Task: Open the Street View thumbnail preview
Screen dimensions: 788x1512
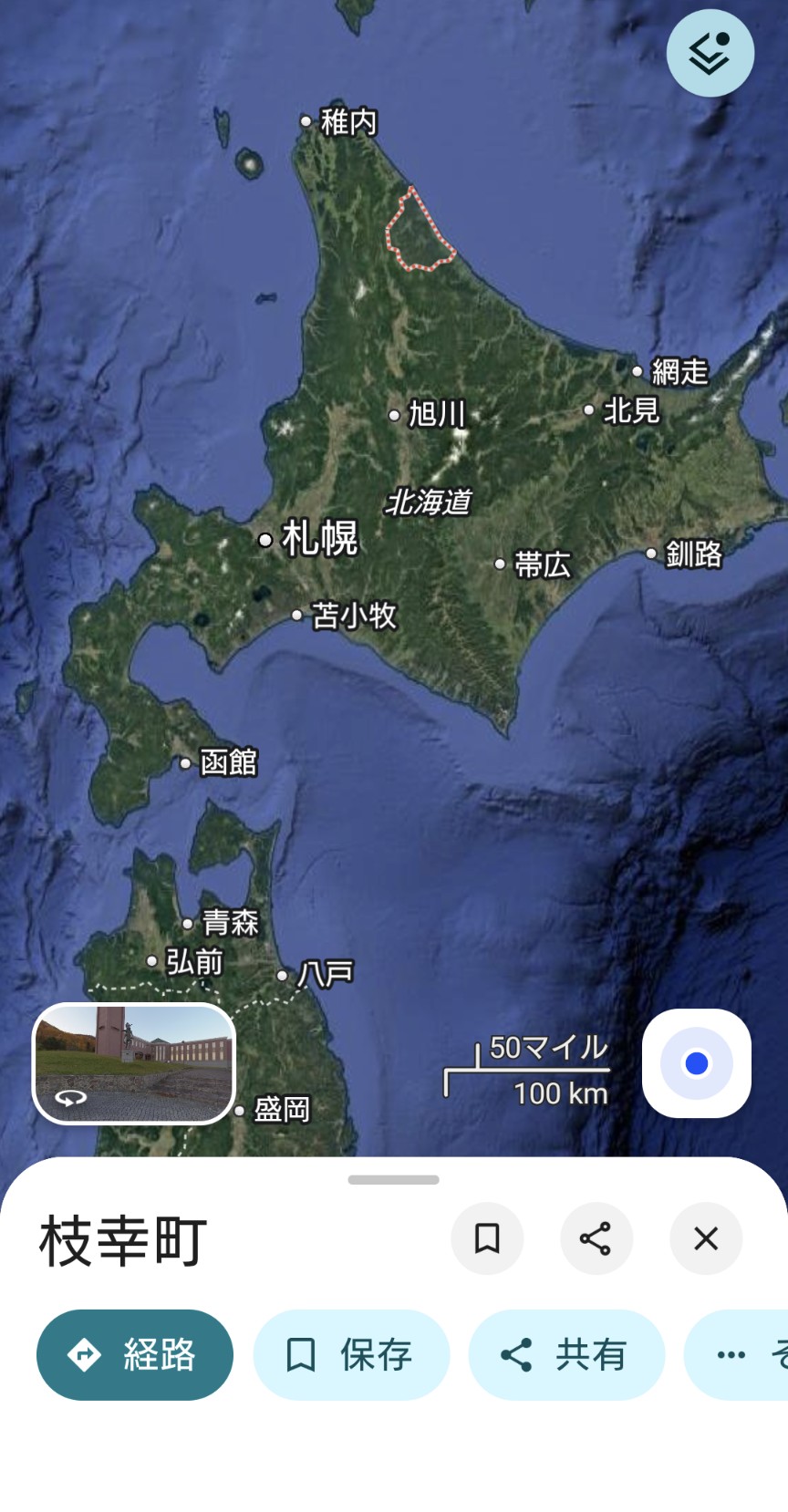Action: 134,1063
